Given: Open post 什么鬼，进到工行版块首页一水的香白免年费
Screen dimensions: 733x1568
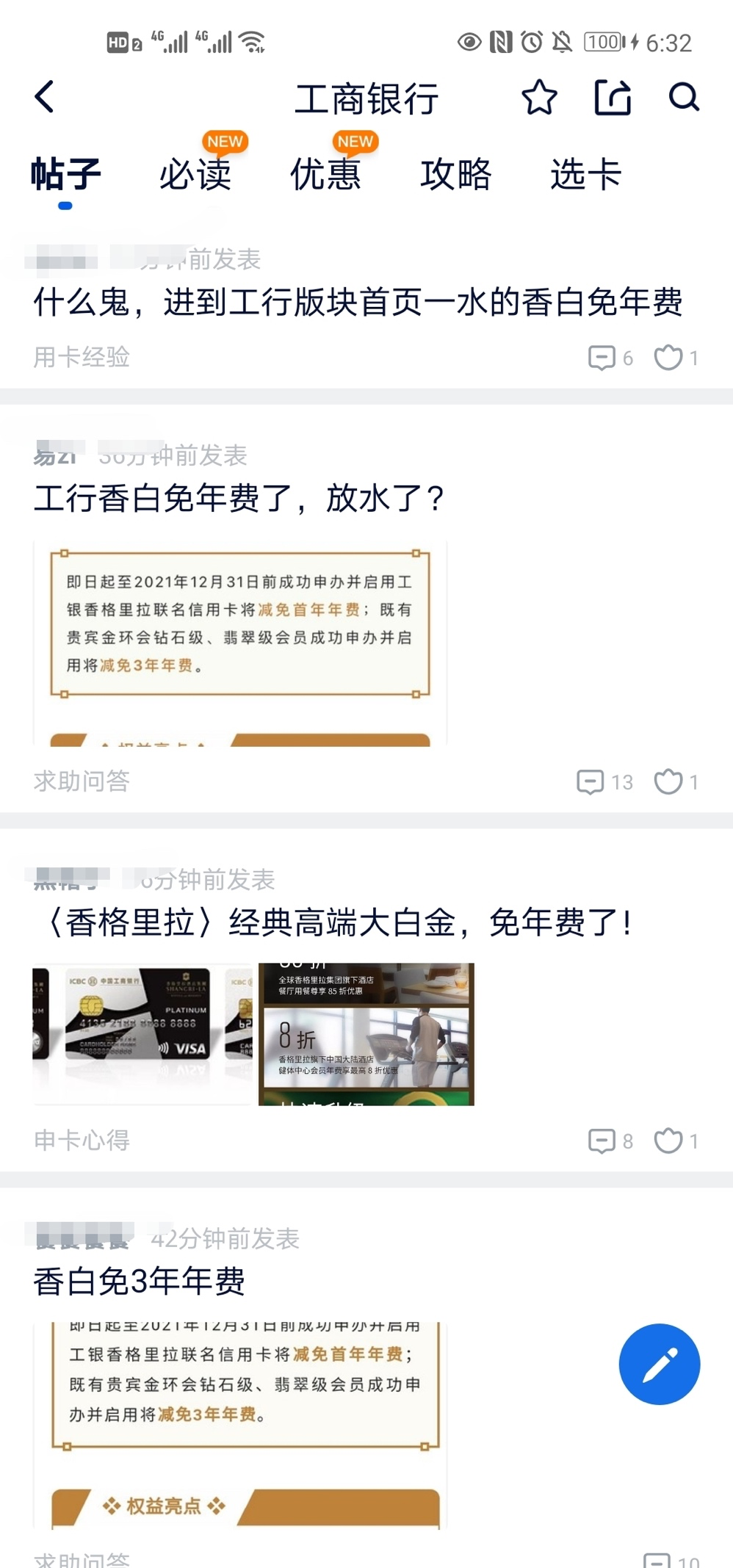Looking at the screenshot, I should pyautogui.click(x=358, y=302).
